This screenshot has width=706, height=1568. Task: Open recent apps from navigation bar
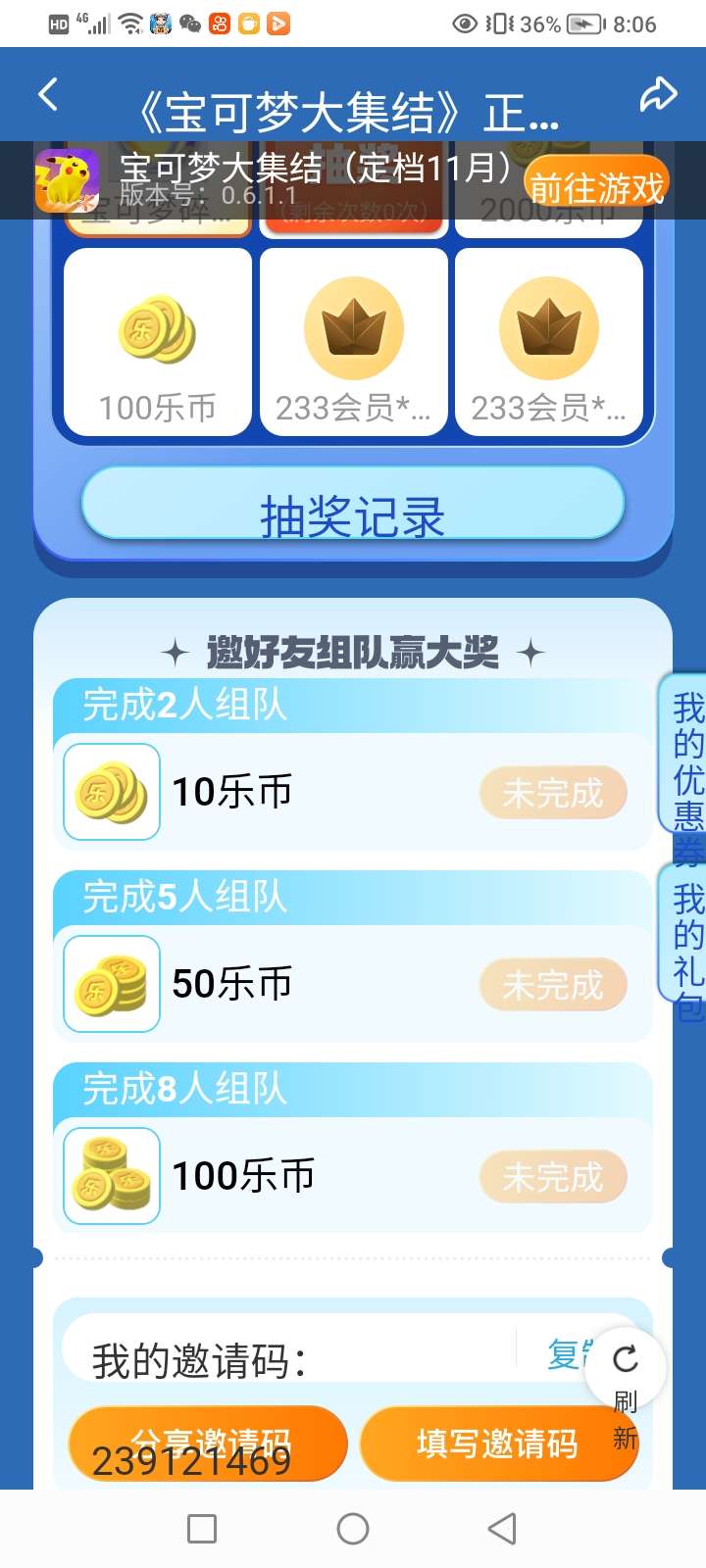pos(202,1529)
